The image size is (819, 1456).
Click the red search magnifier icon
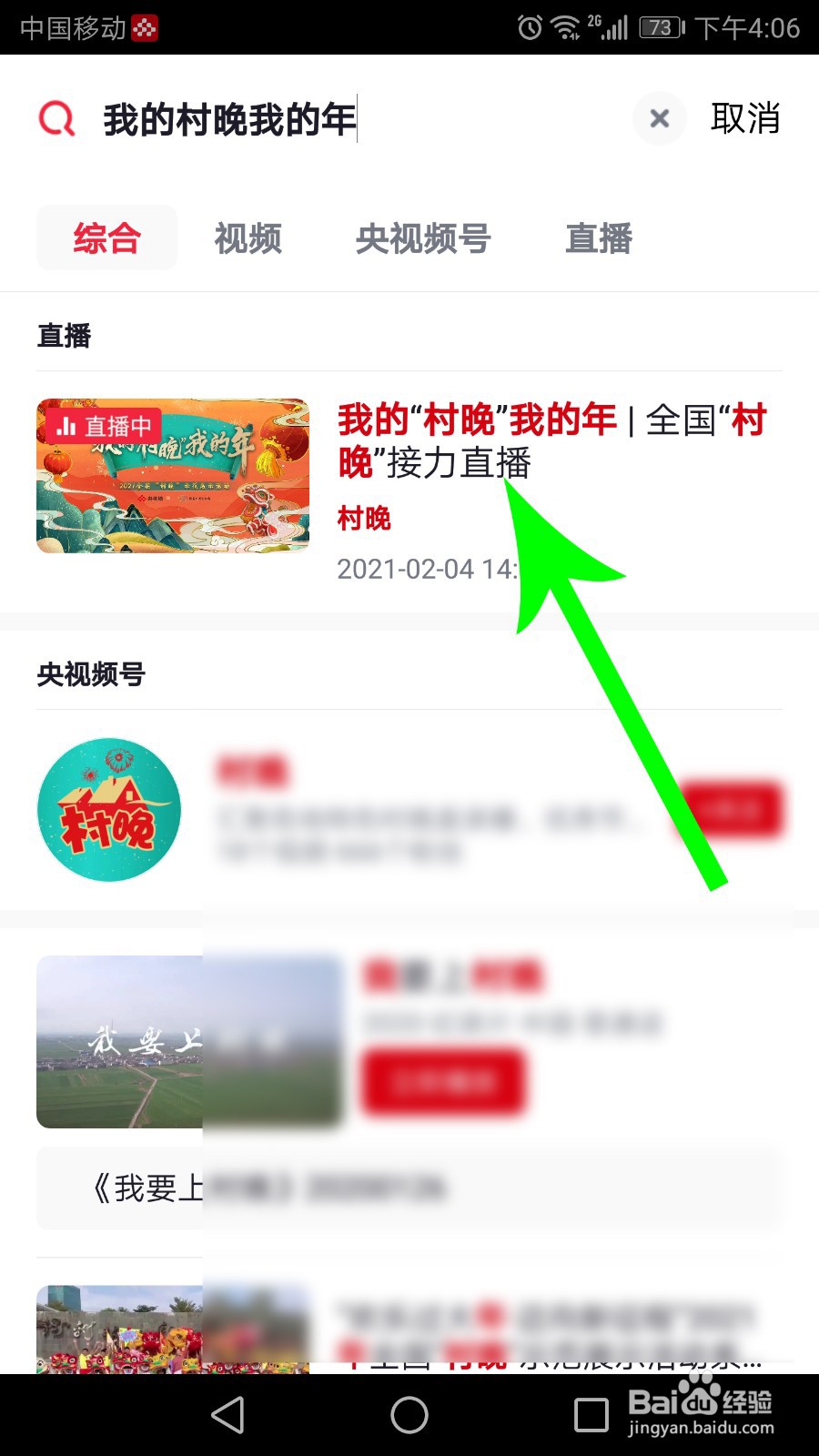tap(55, 118)
